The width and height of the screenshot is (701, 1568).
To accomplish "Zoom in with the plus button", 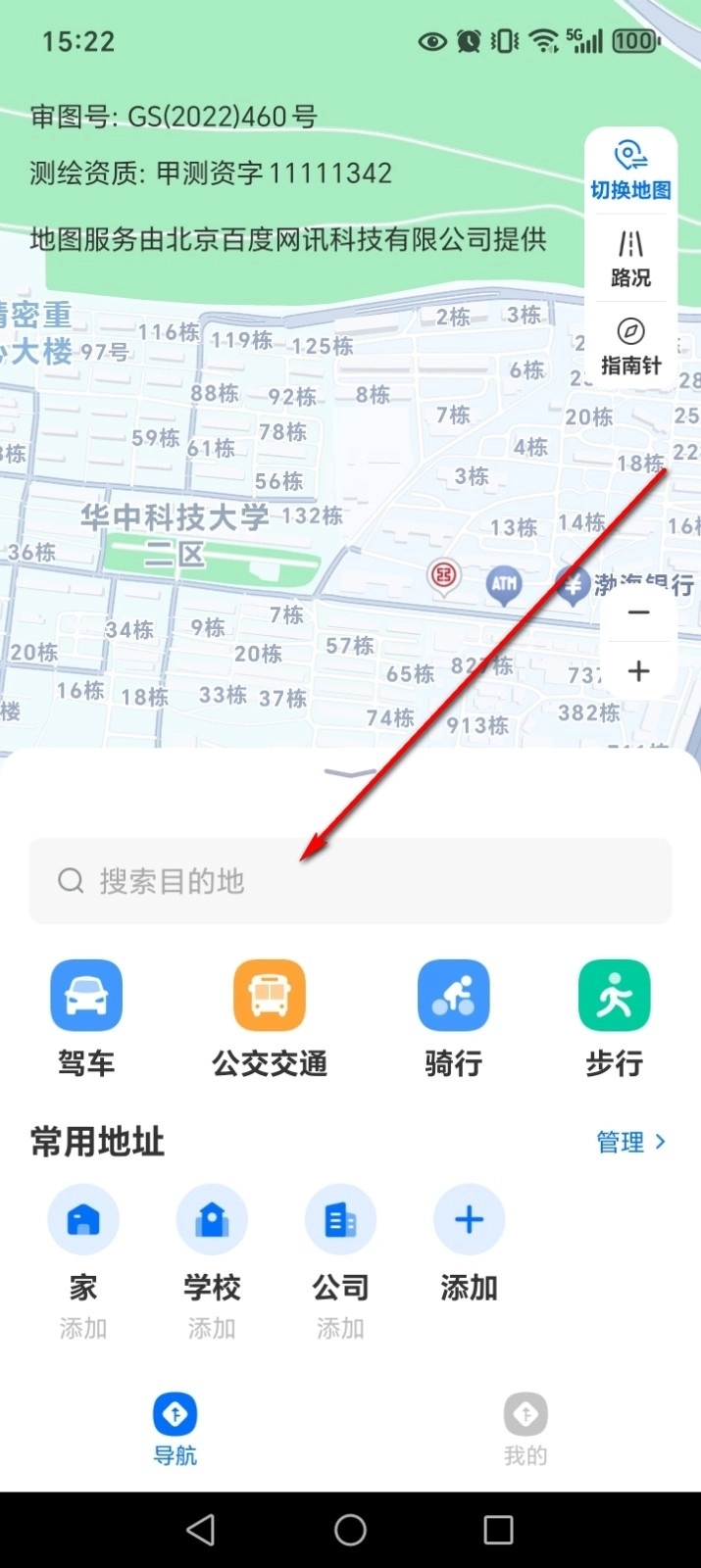I will pyautogui.click(x=638, y=671).
